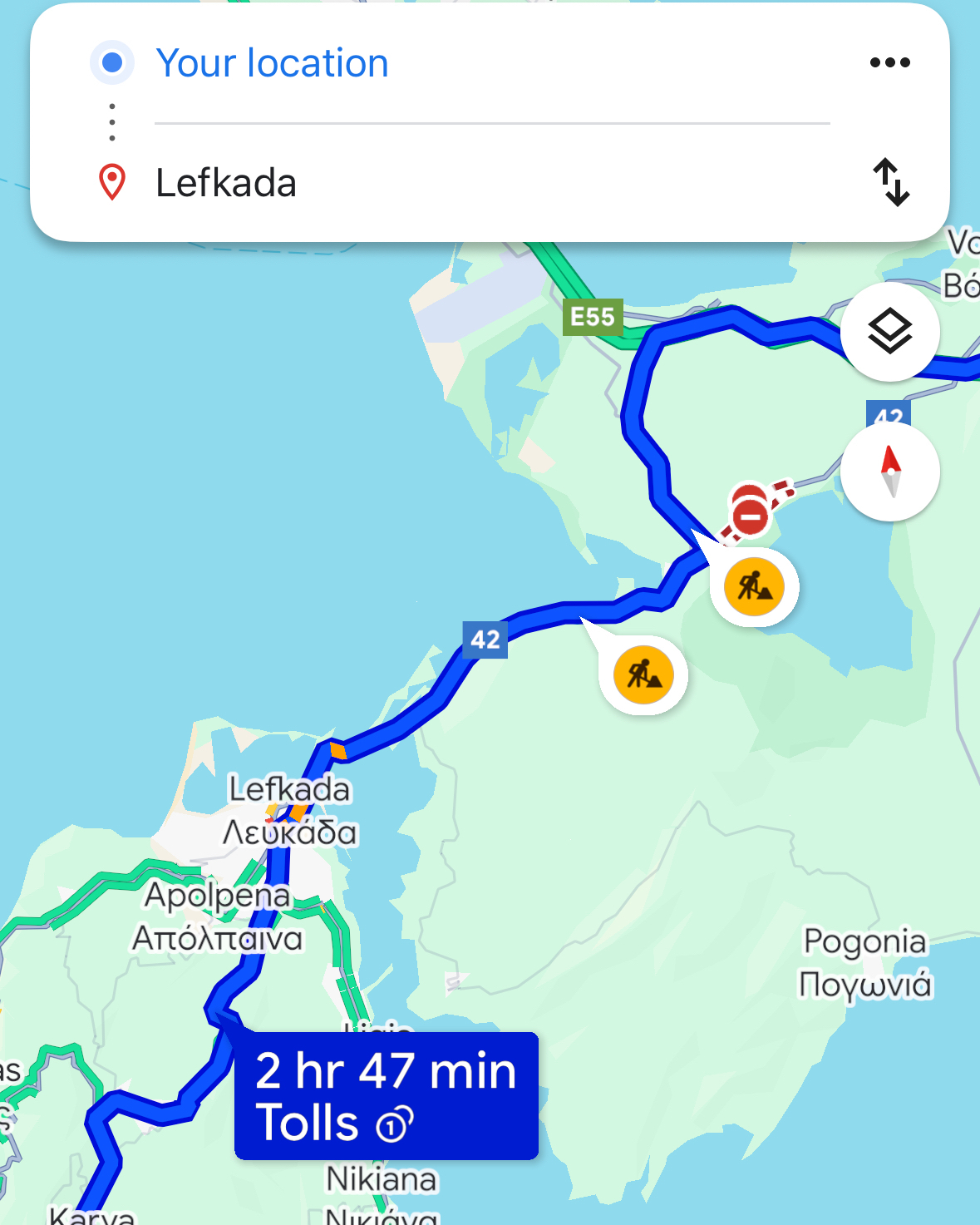Tap the compass to reorient the map
The image size is (980, 1225).
890,472
